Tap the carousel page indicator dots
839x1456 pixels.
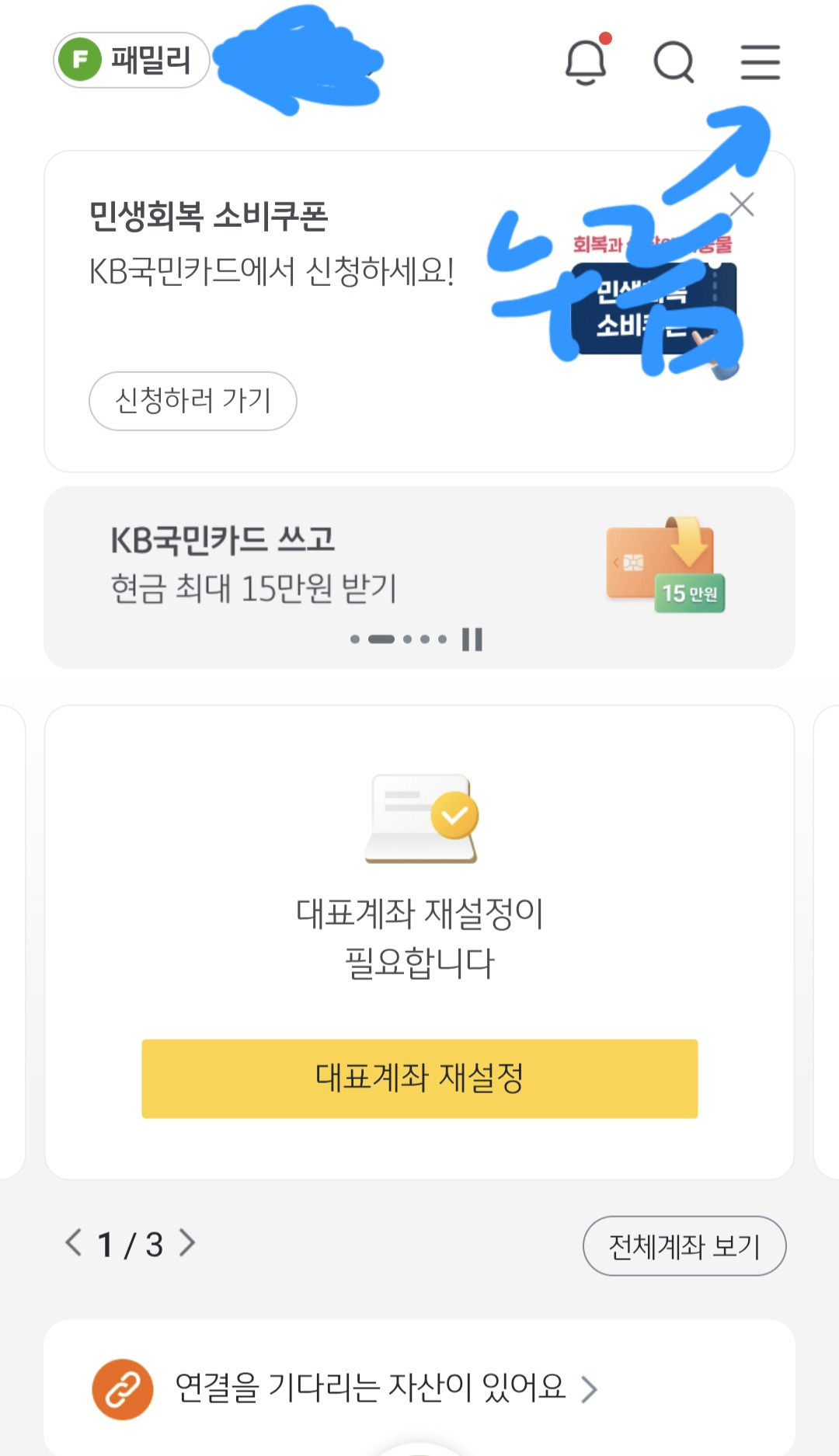coord(396,639)
